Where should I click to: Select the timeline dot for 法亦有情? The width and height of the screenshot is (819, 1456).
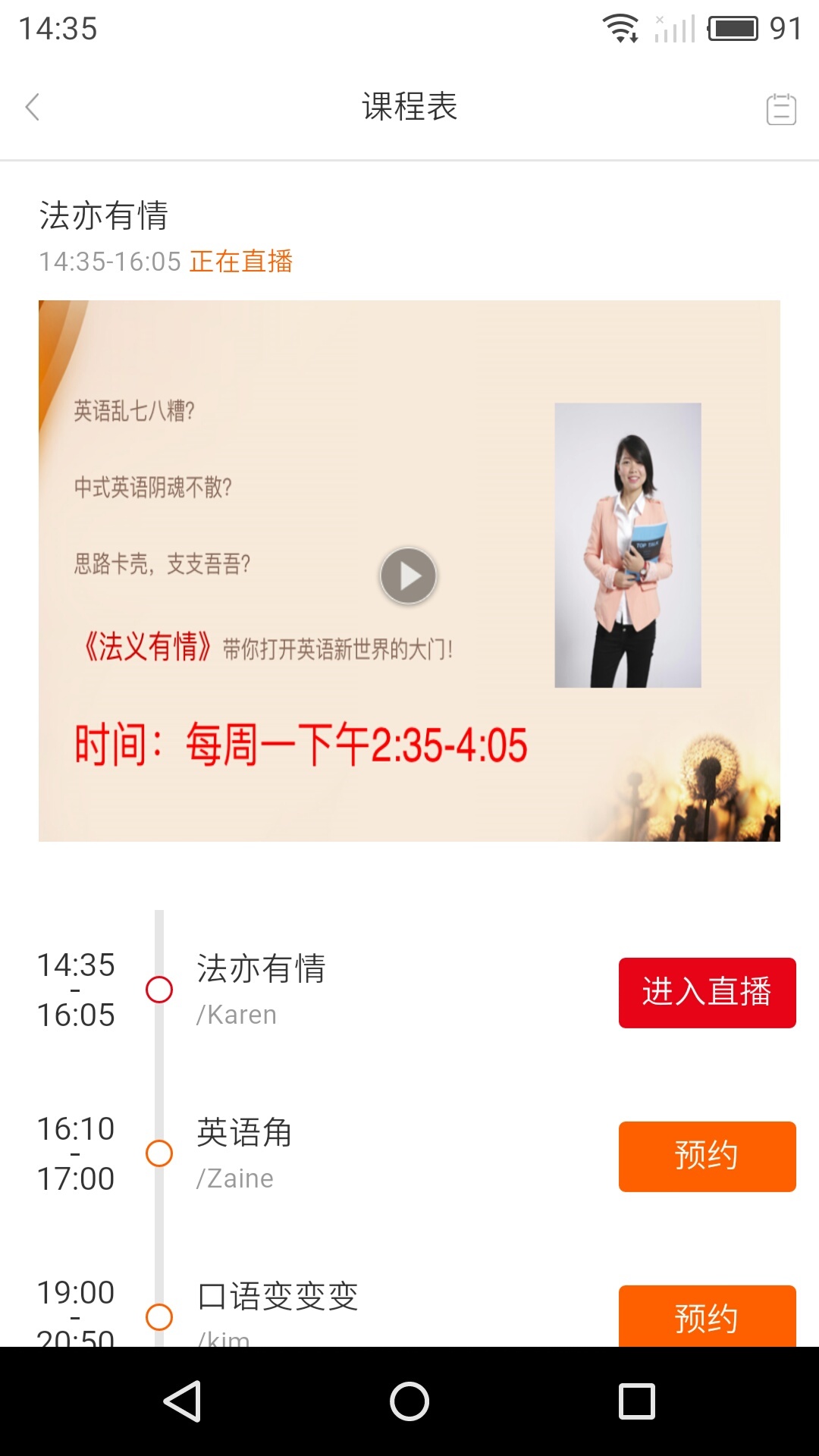[x=158, y=990]
